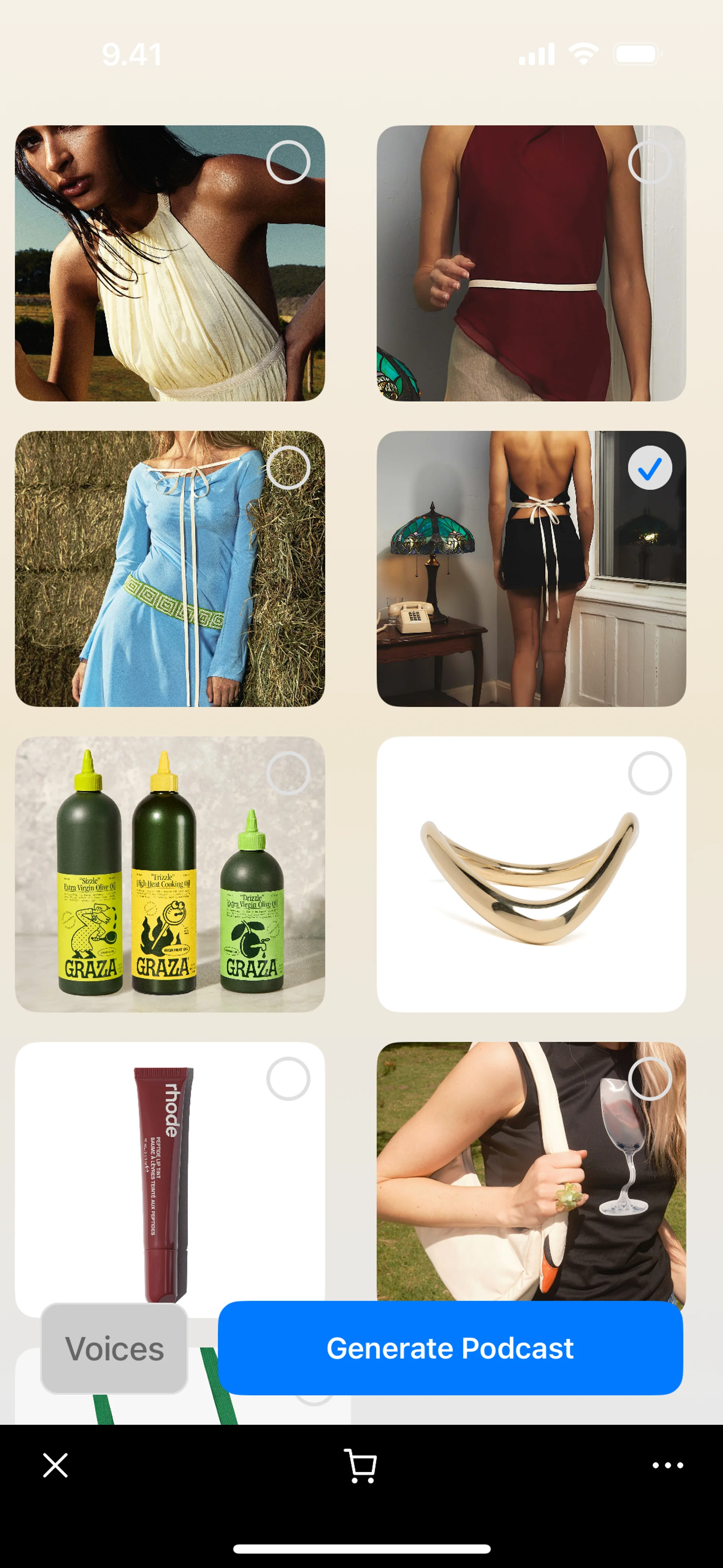The height and width of the screenshot is (1568, 723).
Task: Open the three-dot overflow menu
Action: tap(668, 1465)
